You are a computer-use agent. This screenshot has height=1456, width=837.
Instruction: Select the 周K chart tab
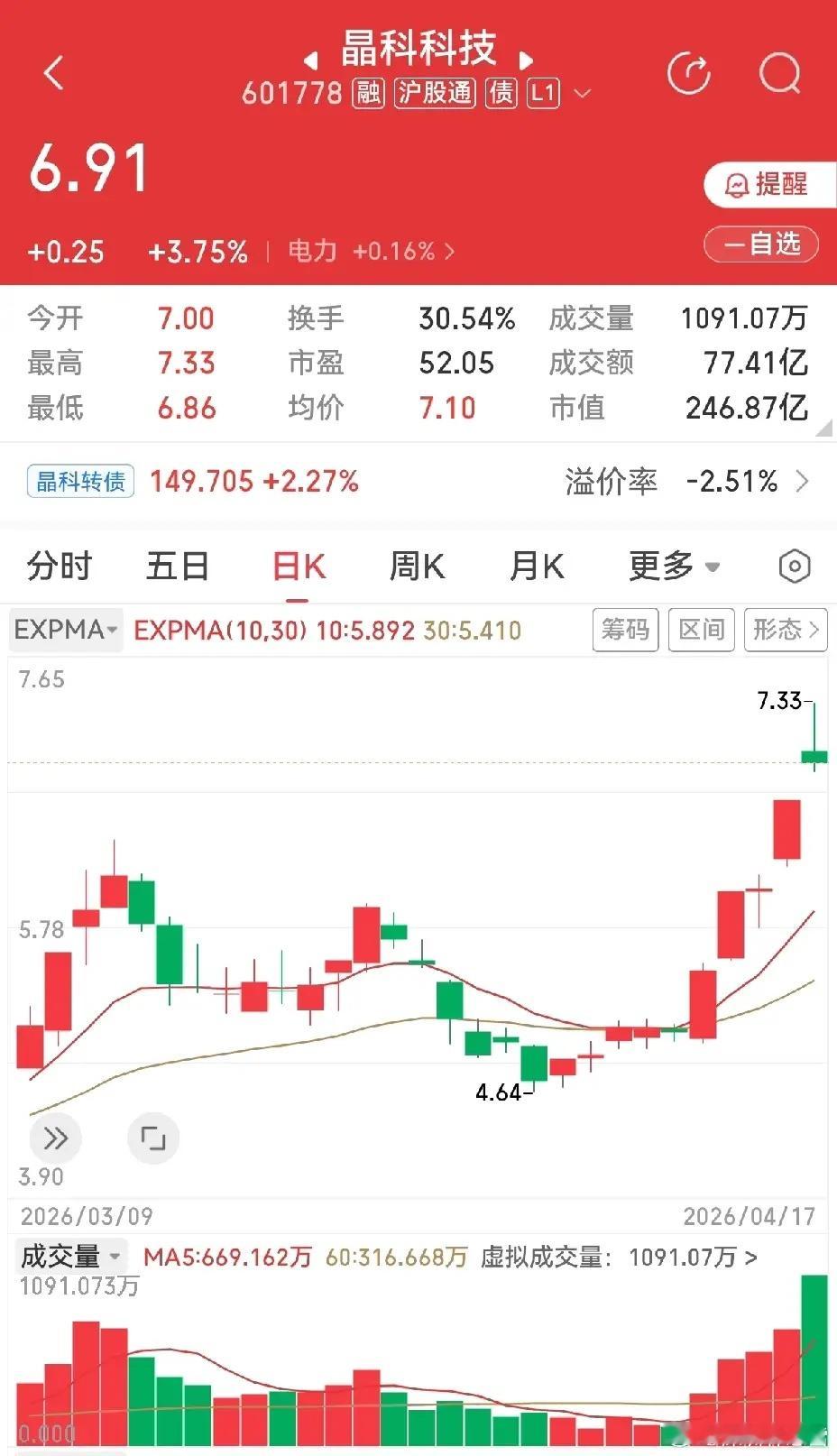417,567
